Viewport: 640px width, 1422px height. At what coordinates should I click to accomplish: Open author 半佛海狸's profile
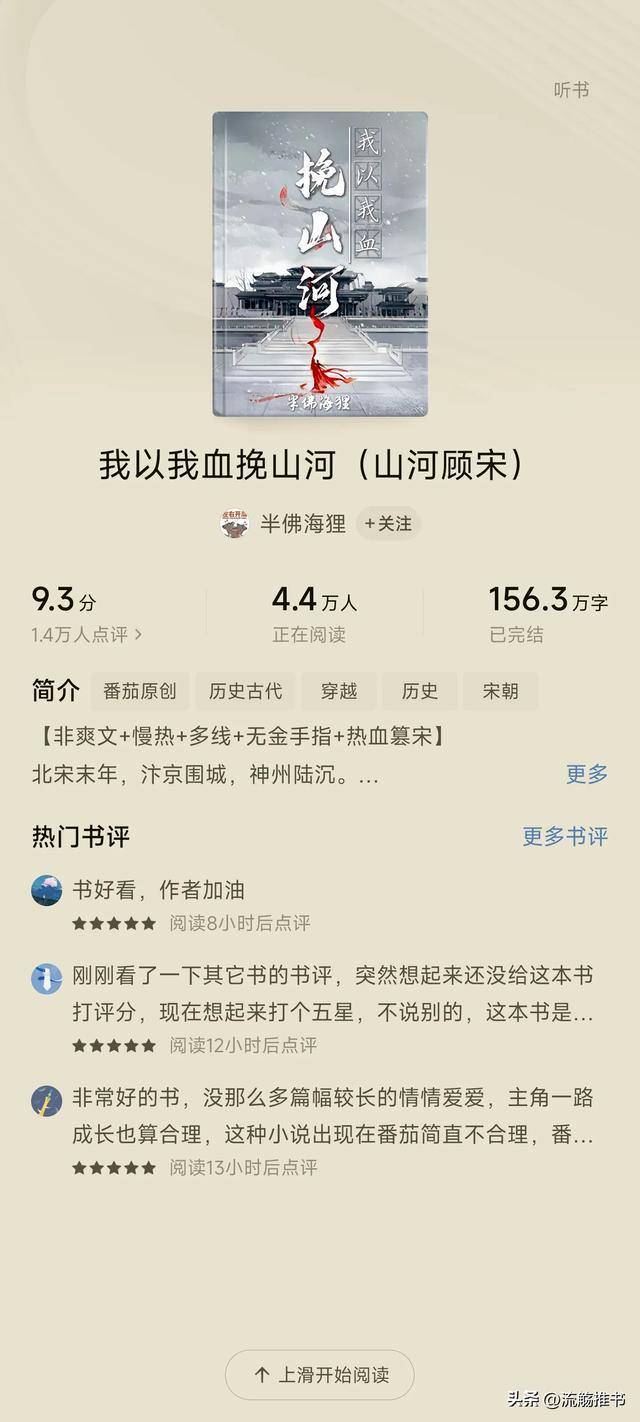284,523
